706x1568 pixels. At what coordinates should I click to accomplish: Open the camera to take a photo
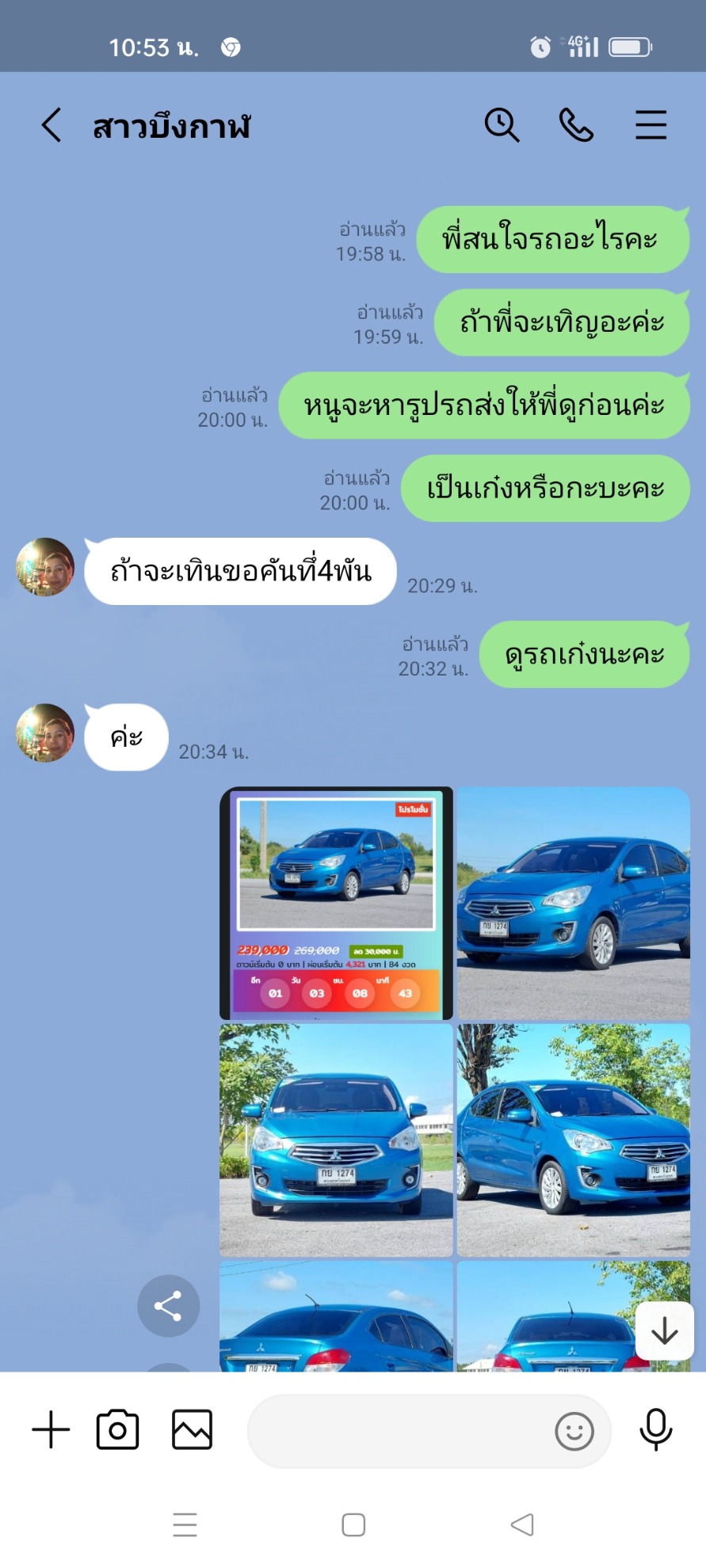click(117, 1429)
